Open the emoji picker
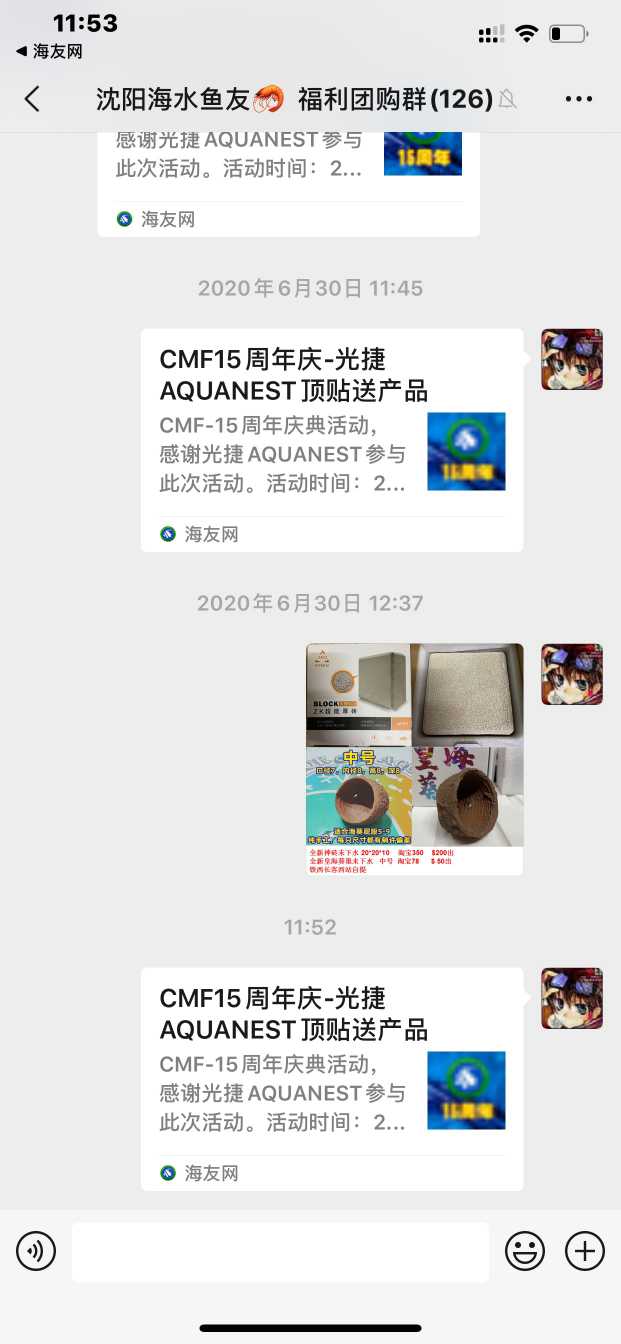The height and width of the screenshot is (1344, 621). (525, 1251)
